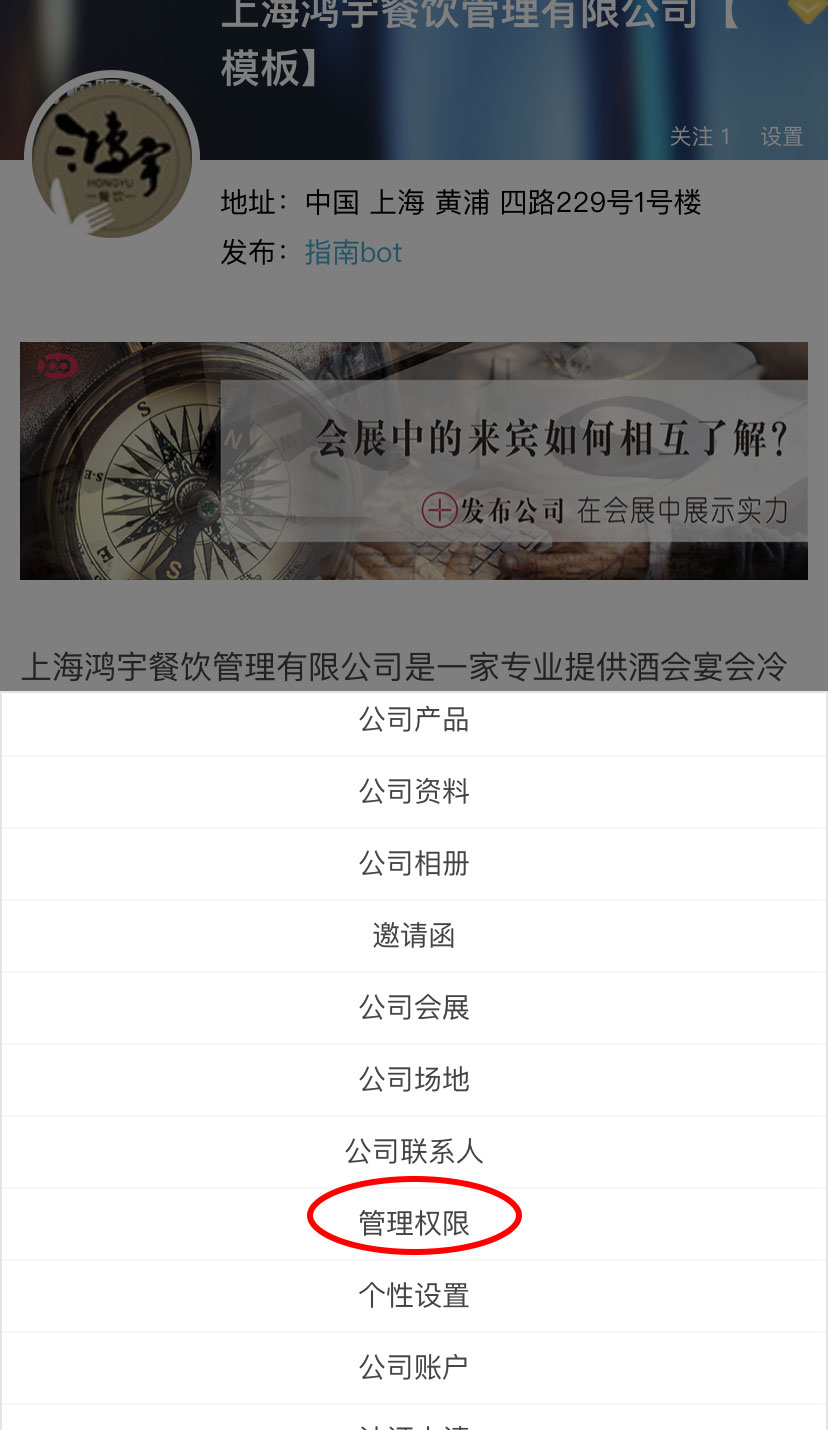
Task: Open the 指南bot publisher link
Action: (353, 252)
